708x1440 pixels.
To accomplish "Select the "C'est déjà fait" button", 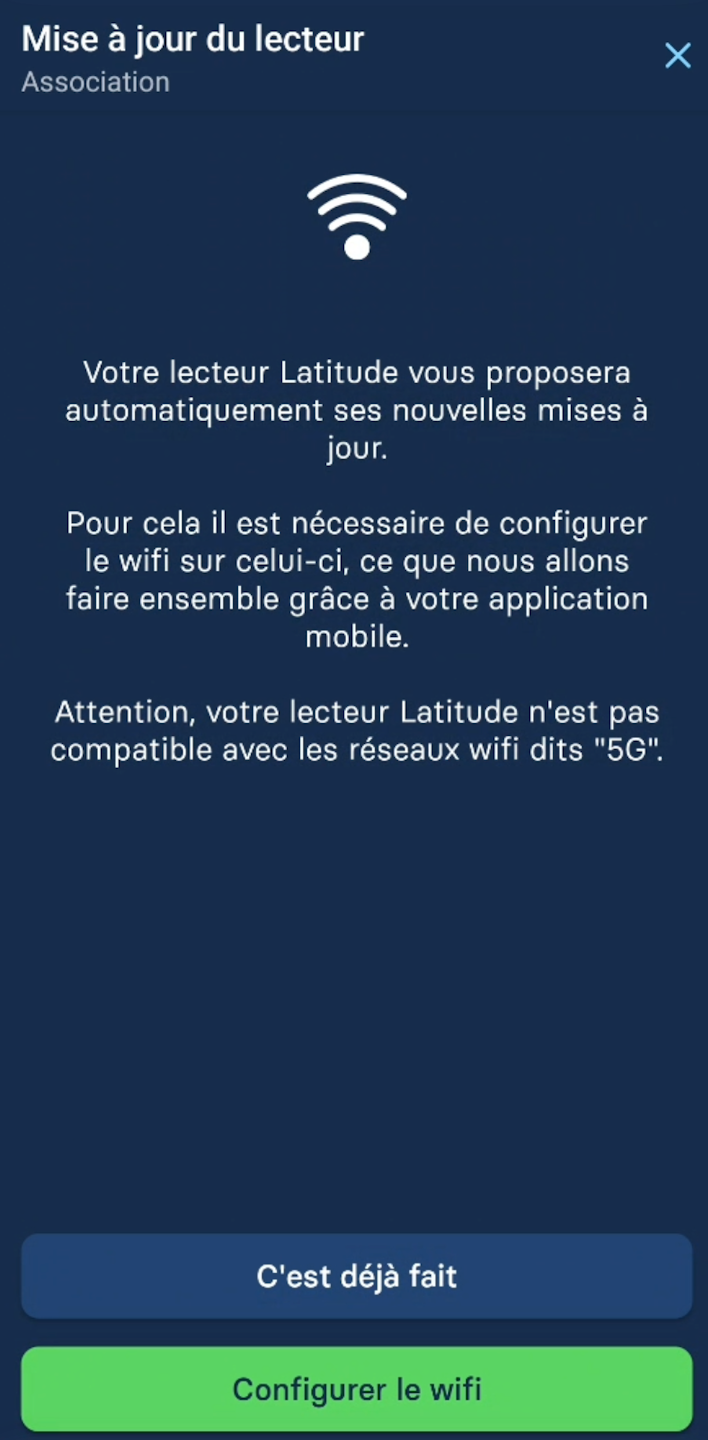I will point(356,1276).
